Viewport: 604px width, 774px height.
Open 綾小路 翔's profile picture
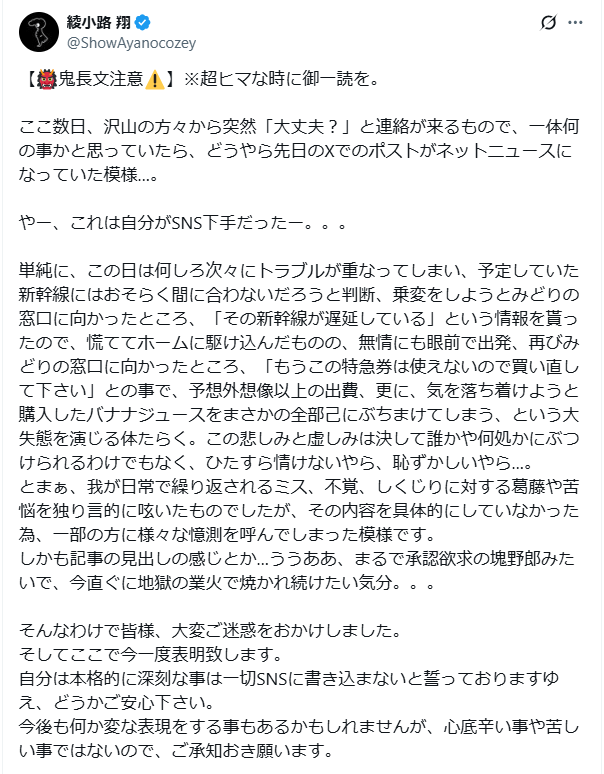click(37, 32)
